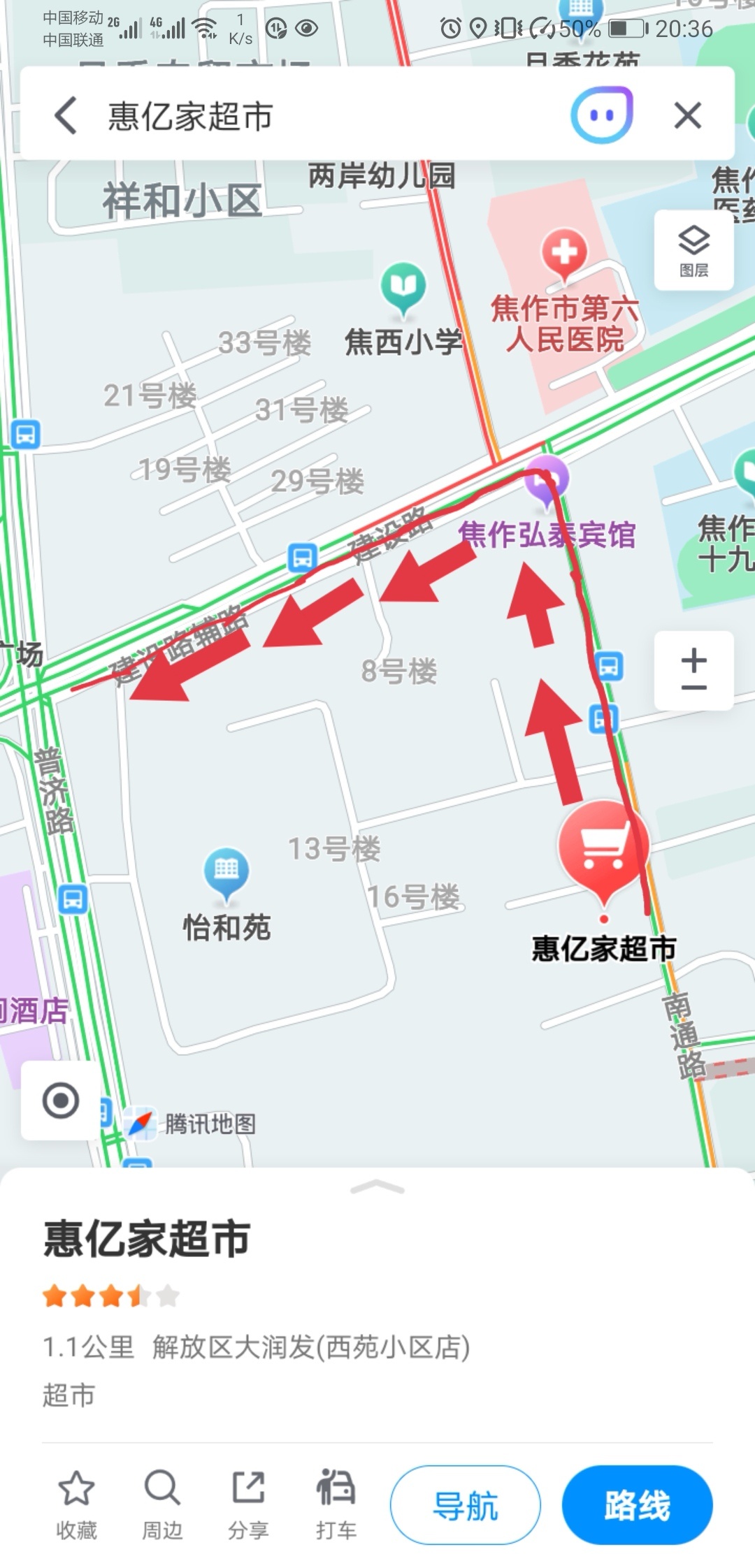Search nearby with 周边
Viewport: 755px width, 1568px height.
click(x=162, y=1504)
